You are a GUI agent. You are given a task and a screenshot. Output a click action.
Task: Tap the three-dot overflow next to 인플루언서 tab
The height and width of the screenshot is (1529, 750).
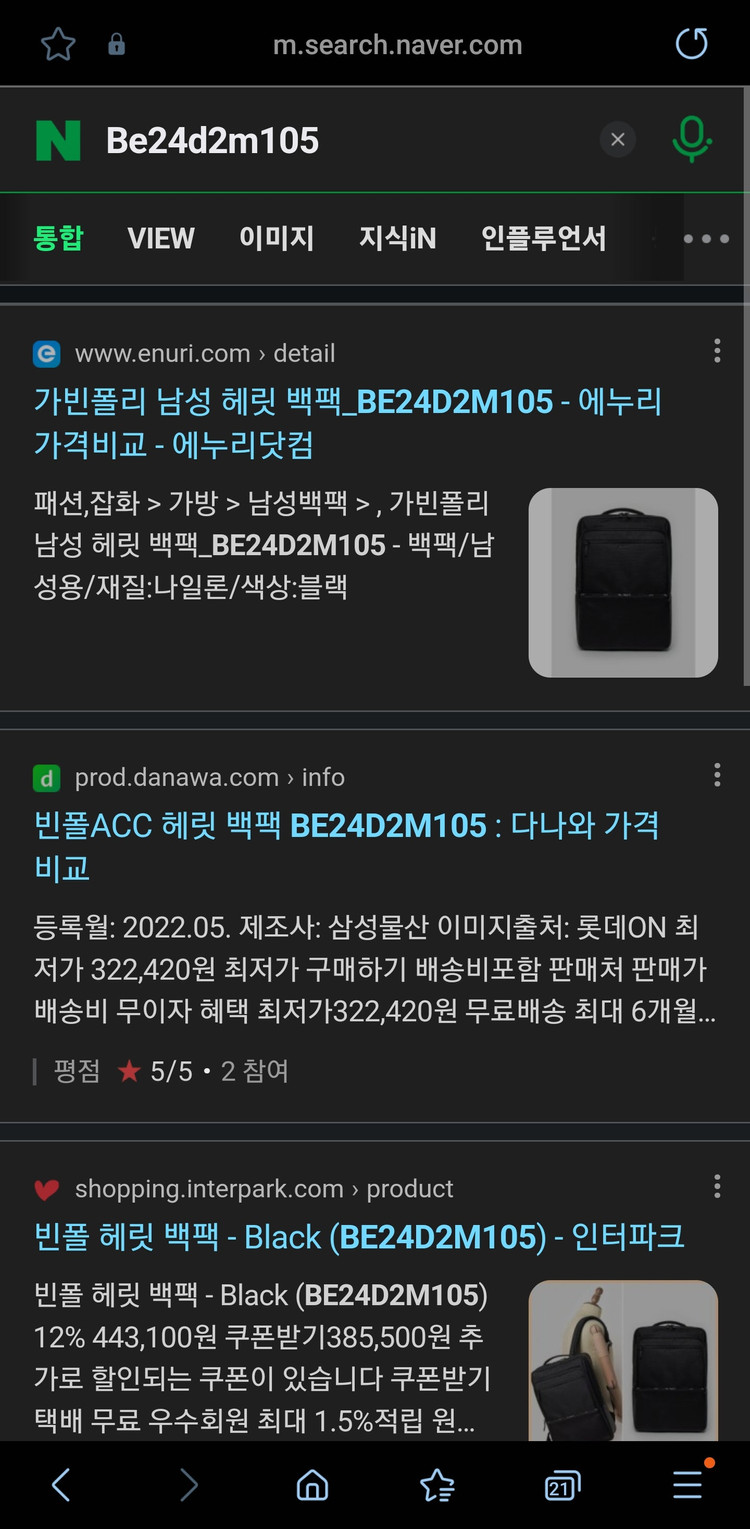pos(705,238)
